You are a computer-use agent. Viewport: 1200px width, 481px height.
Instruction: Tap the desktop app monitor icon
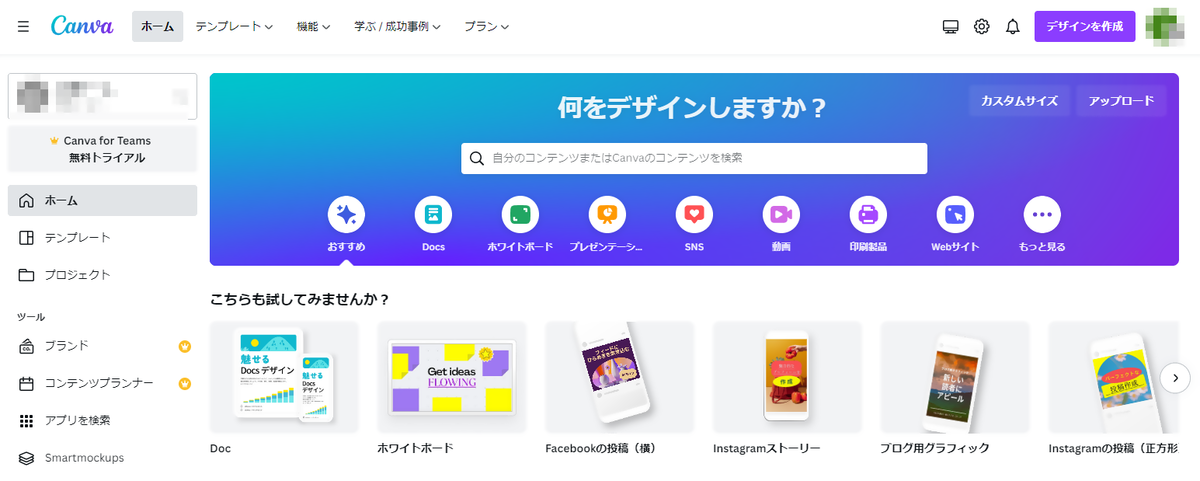pos(950,26)
